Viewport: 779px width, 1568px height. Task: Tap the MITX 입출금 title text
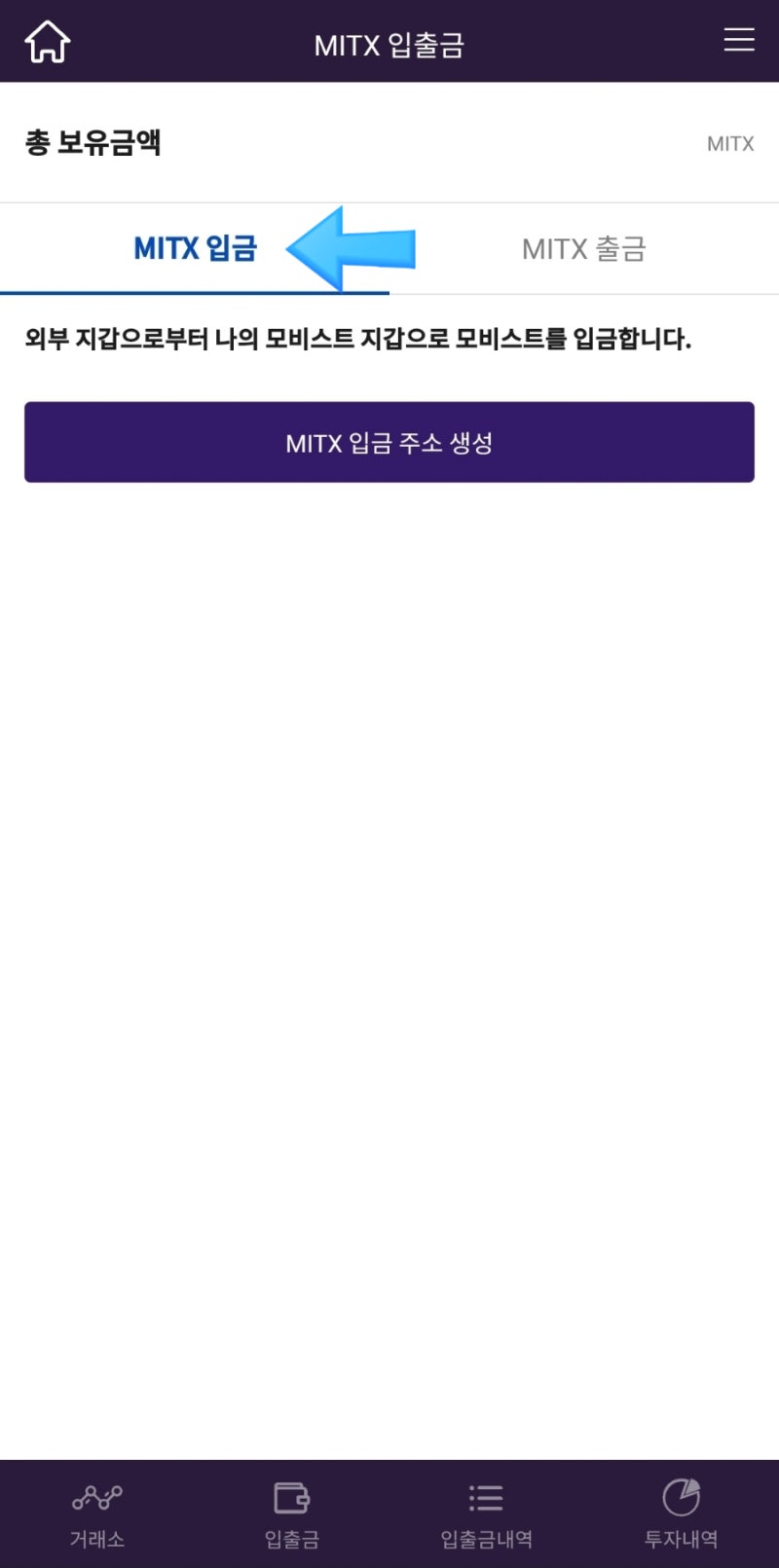[389, 42]
